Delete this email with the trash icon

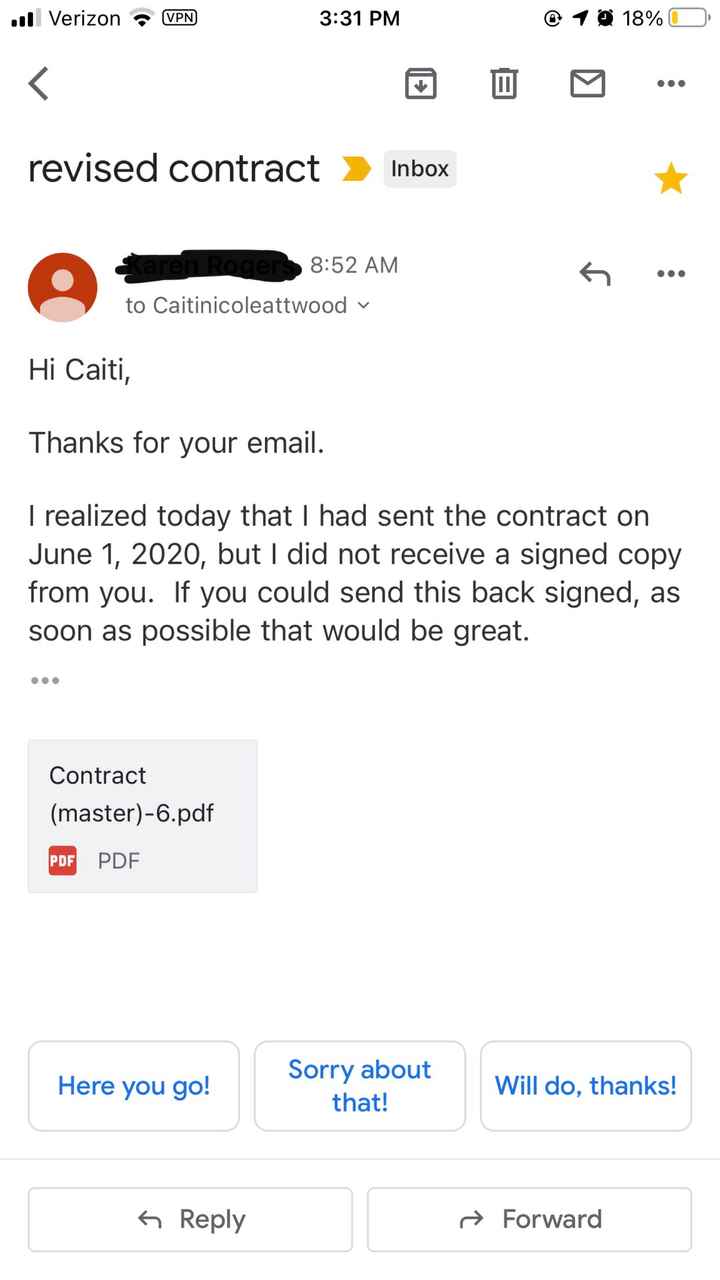504,84
